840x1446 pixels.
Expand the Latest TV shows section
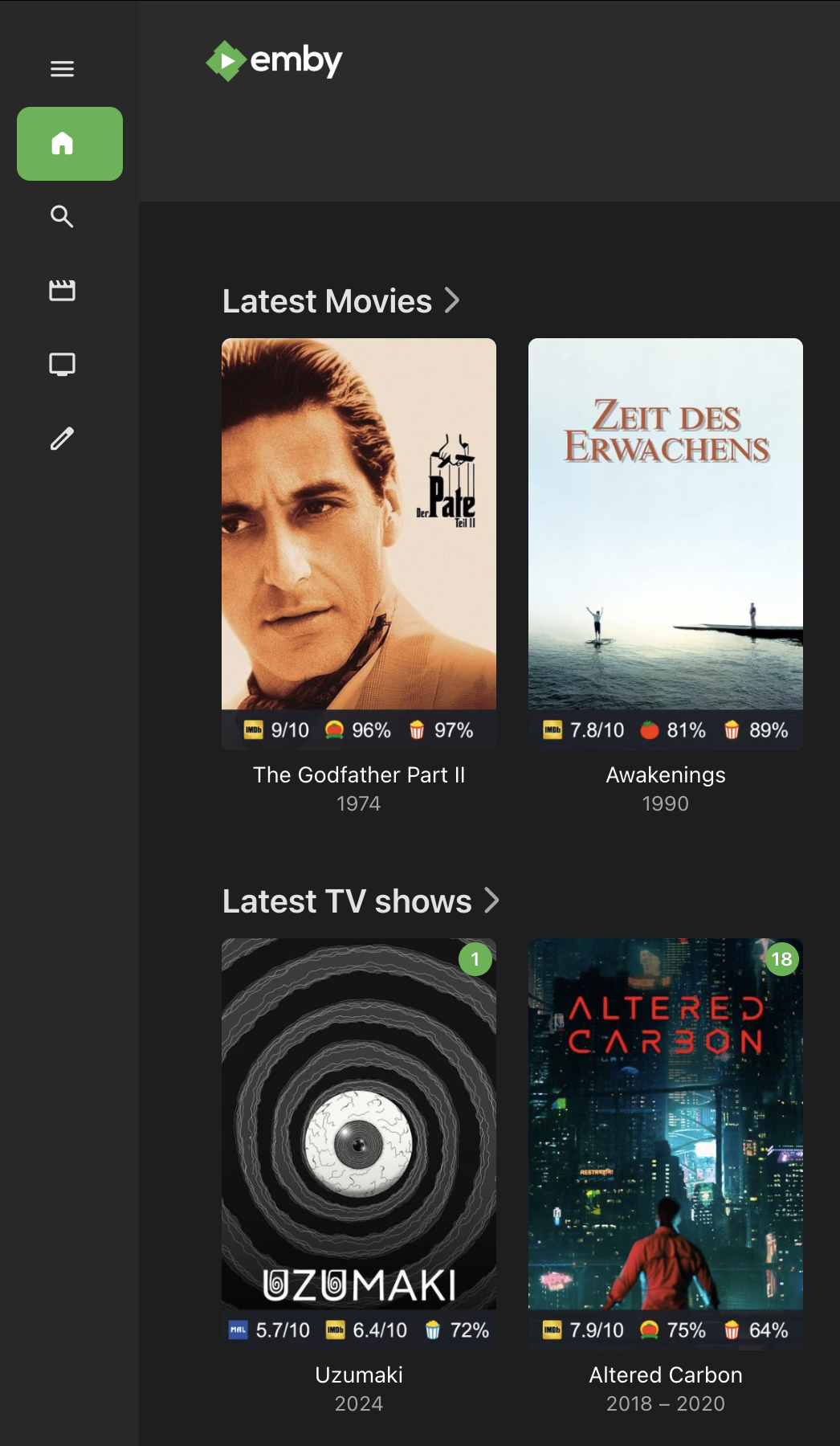click(x=361, y=901)
